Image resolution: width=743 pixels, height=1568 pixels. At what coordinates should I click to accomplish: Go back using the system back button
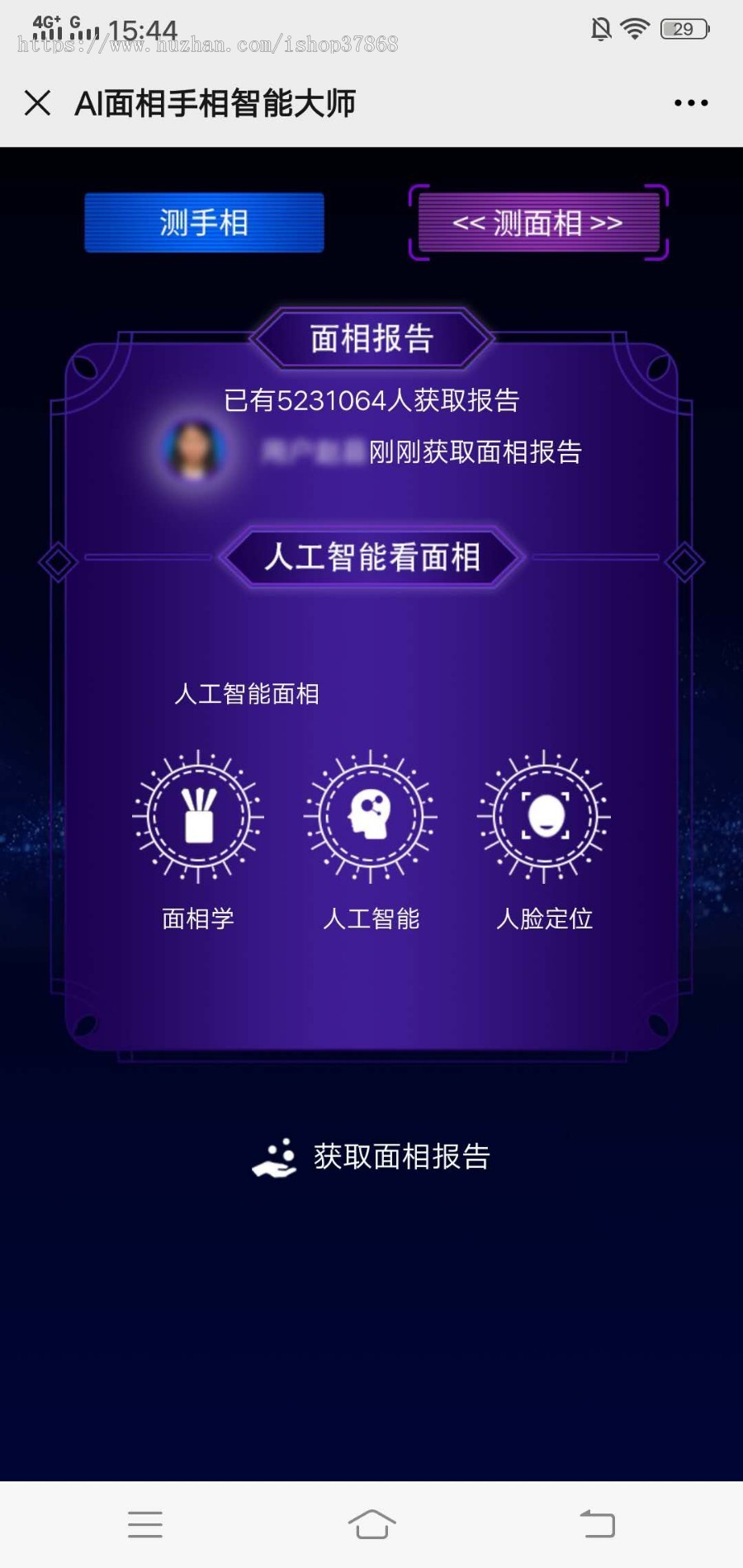click(x=598, y=1524)
